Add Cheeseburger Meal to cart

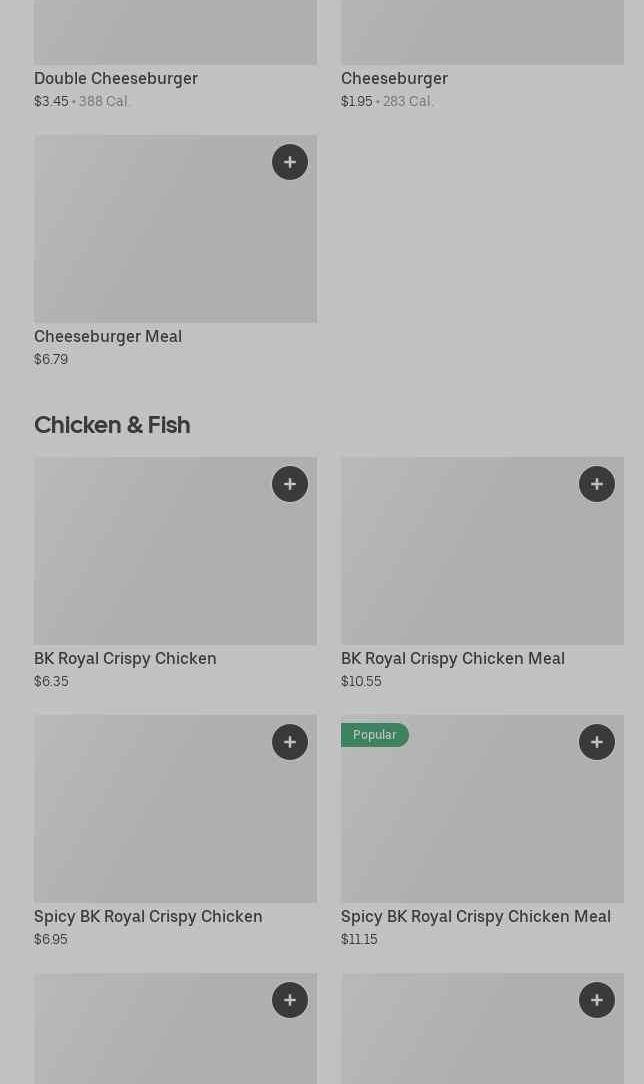[x=289, y=162]
